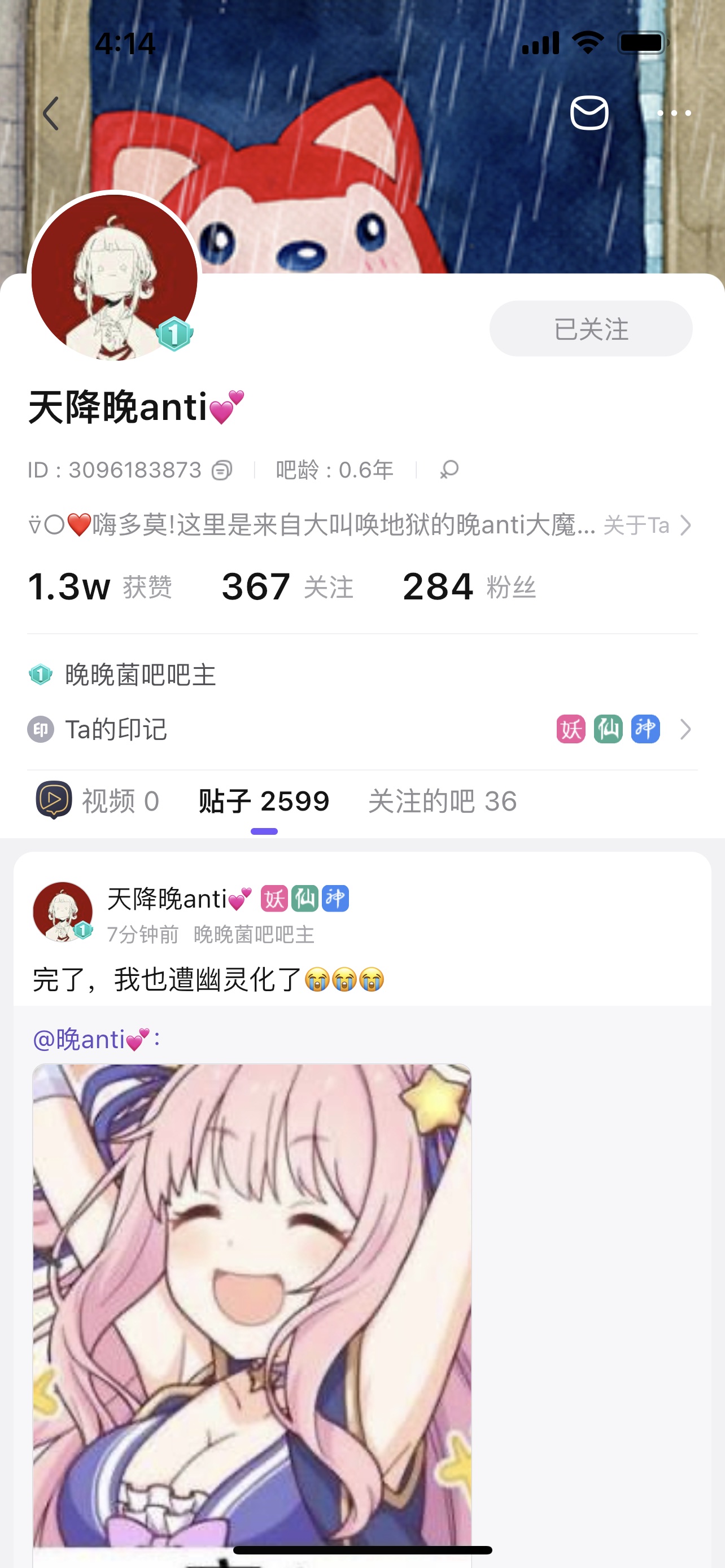
Task: Select the 贴子 2599 tab
Action: (264, 801)
